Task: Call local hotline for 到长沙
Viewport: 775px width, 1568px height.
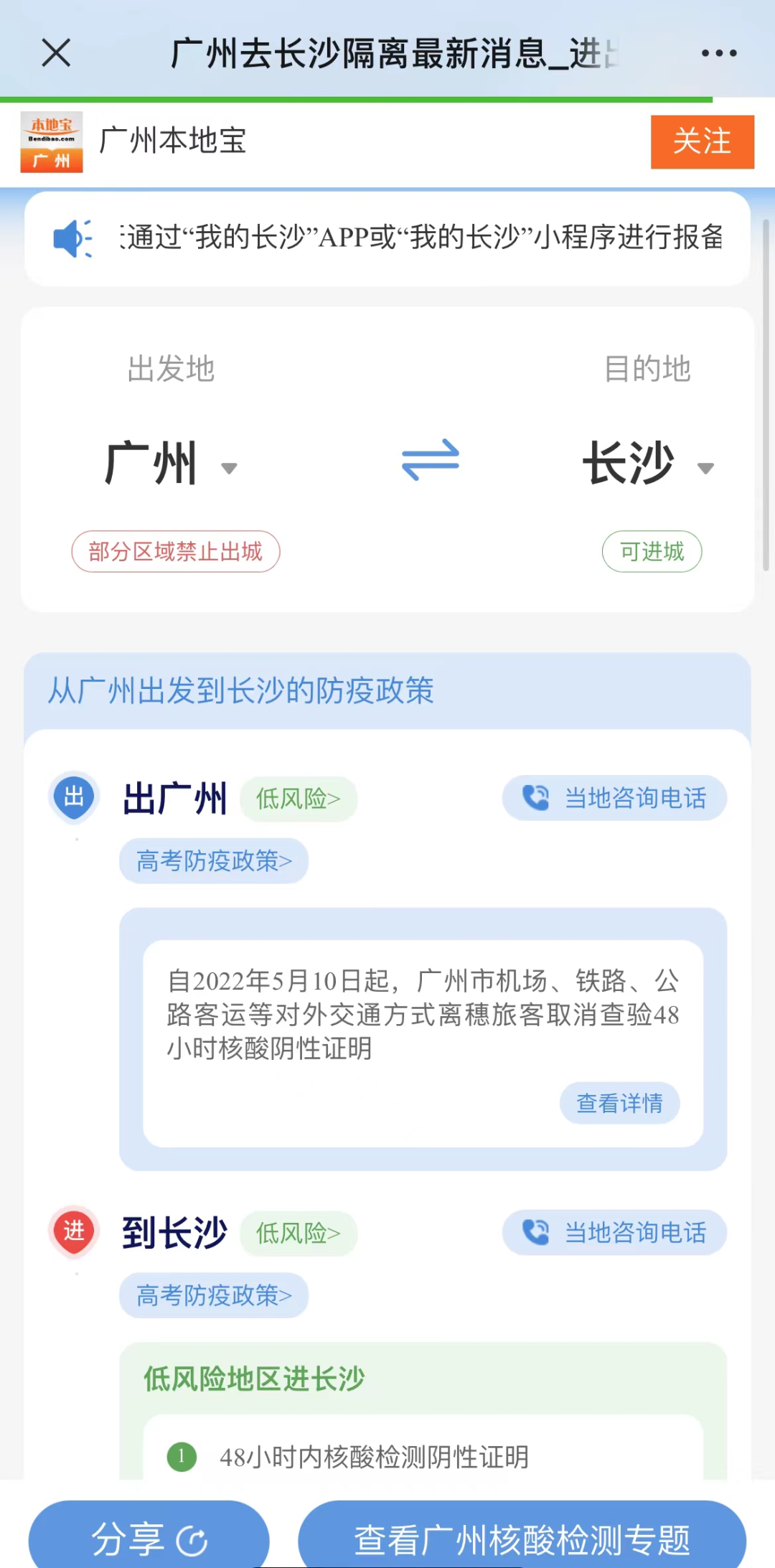Action: pos(614,1233)
